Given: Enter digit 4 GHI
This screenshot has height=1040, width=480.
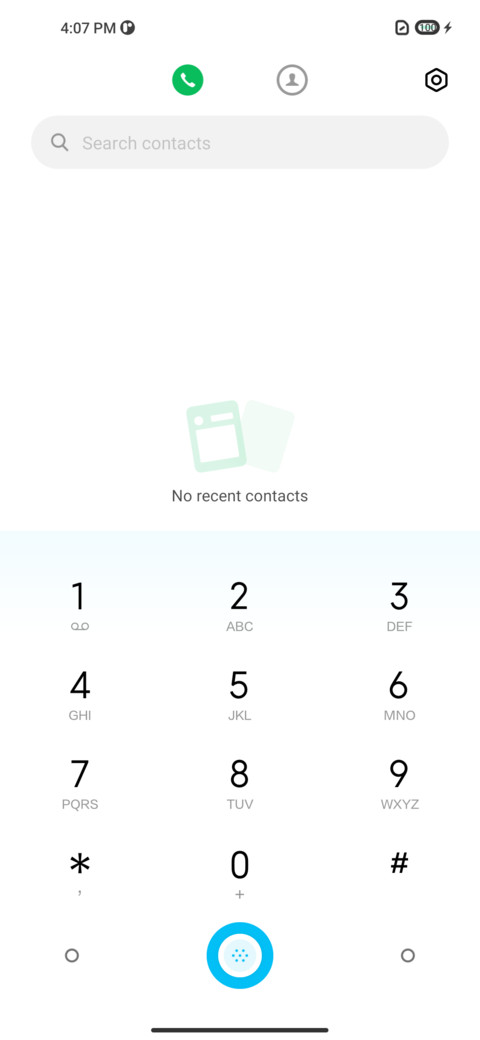Looking at the screenshot, I should point(80,696).
